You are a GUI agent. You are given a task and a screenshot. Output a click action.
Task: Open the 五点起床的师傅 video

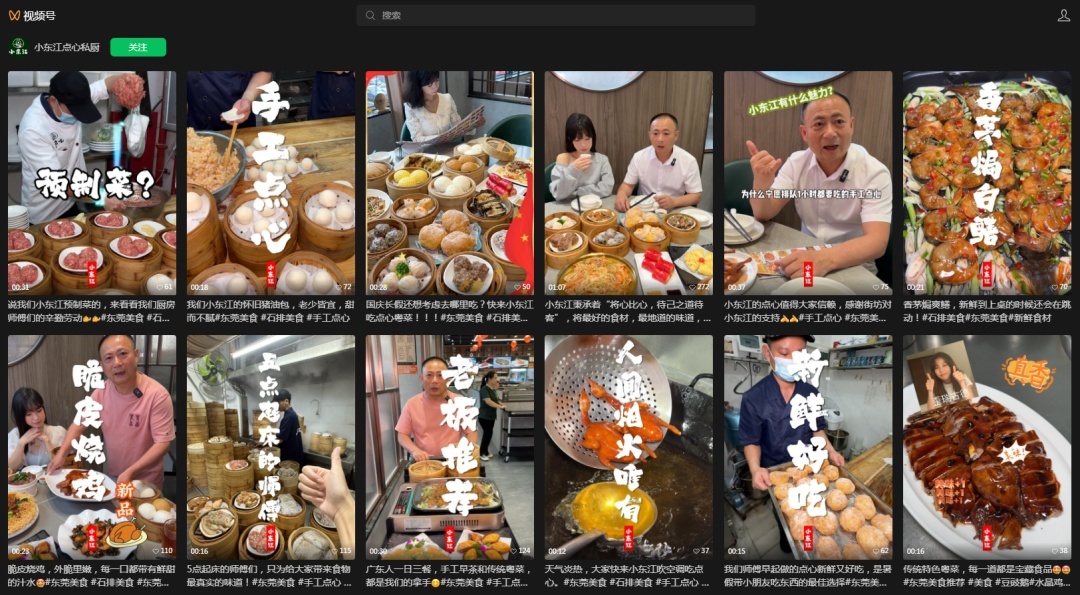tap(271, 447)
